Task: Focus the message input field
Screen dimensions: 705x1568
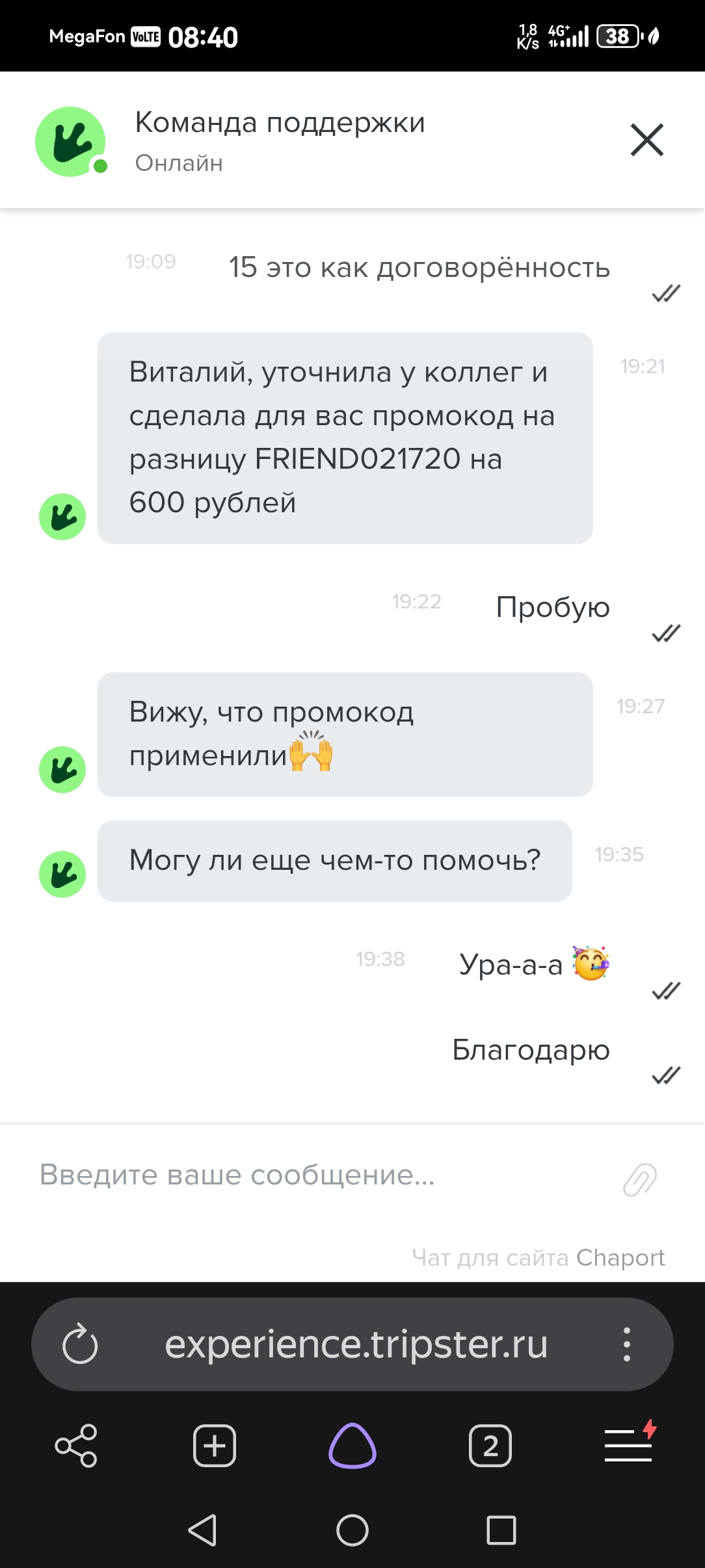Action: point(319,1175)
